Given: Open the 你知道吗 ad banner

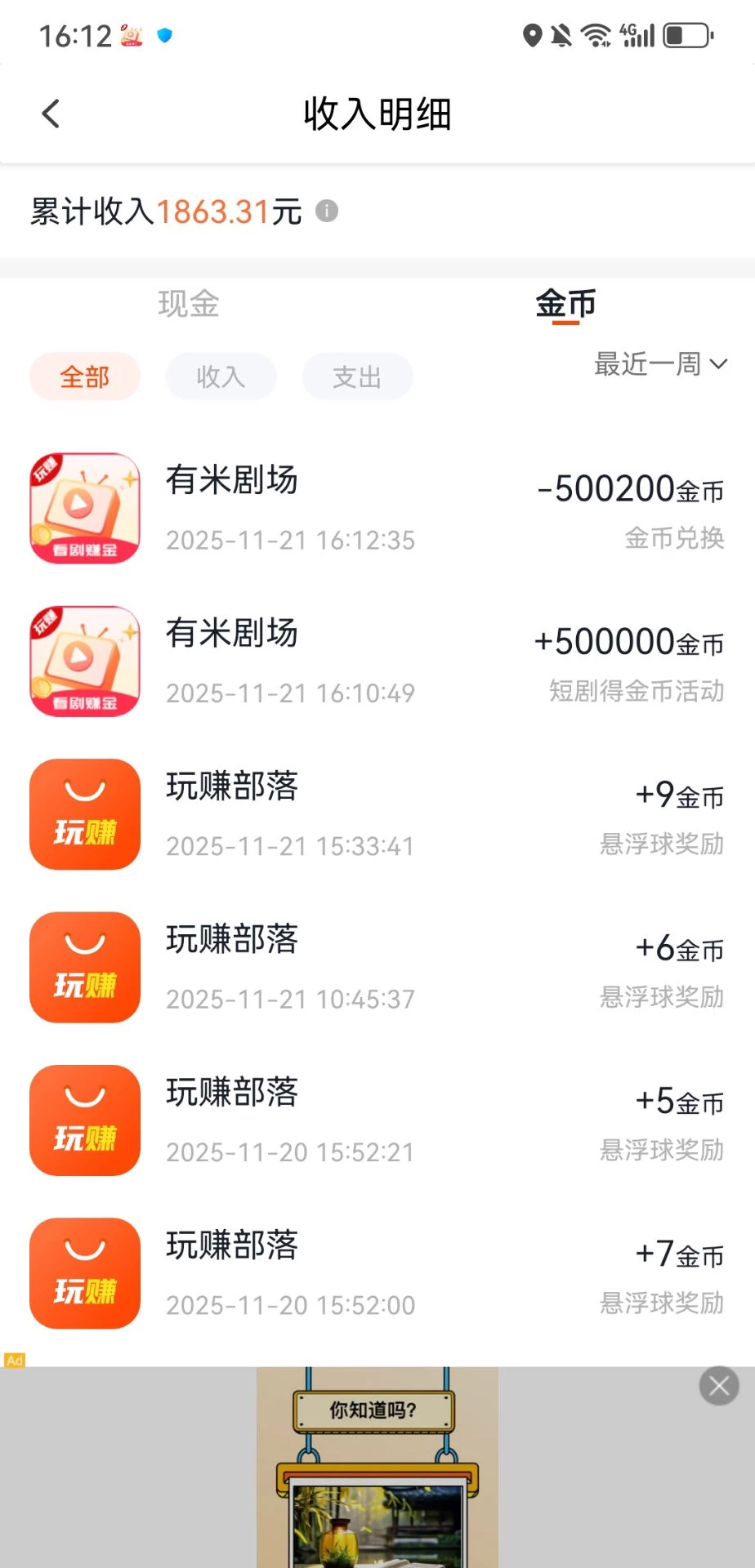Looking at the screenshot, I should 377,1466.
